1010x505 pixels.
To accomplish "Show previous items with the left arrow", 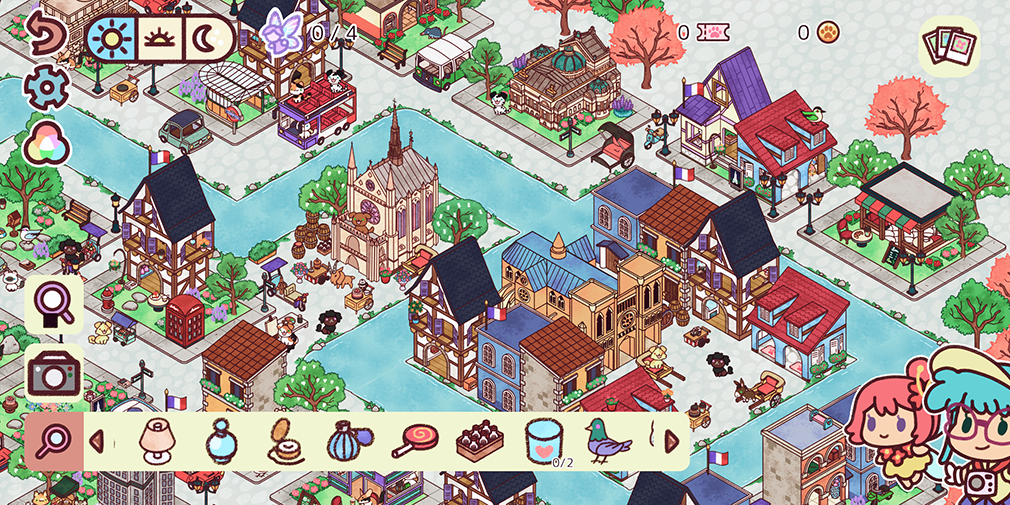I will point(97,441).
